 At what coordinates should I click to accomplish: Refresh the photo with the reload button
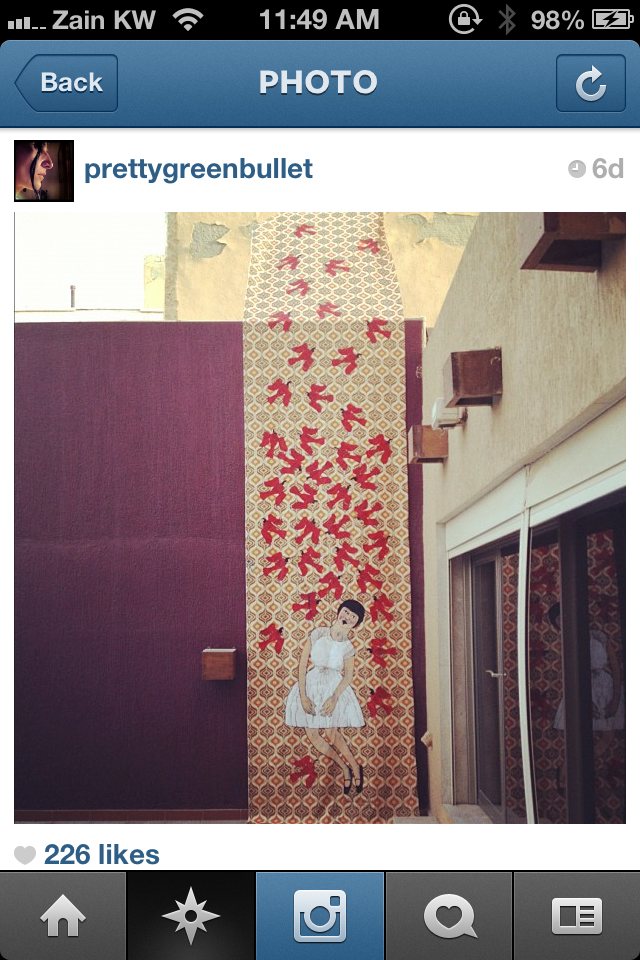(590, 84)
